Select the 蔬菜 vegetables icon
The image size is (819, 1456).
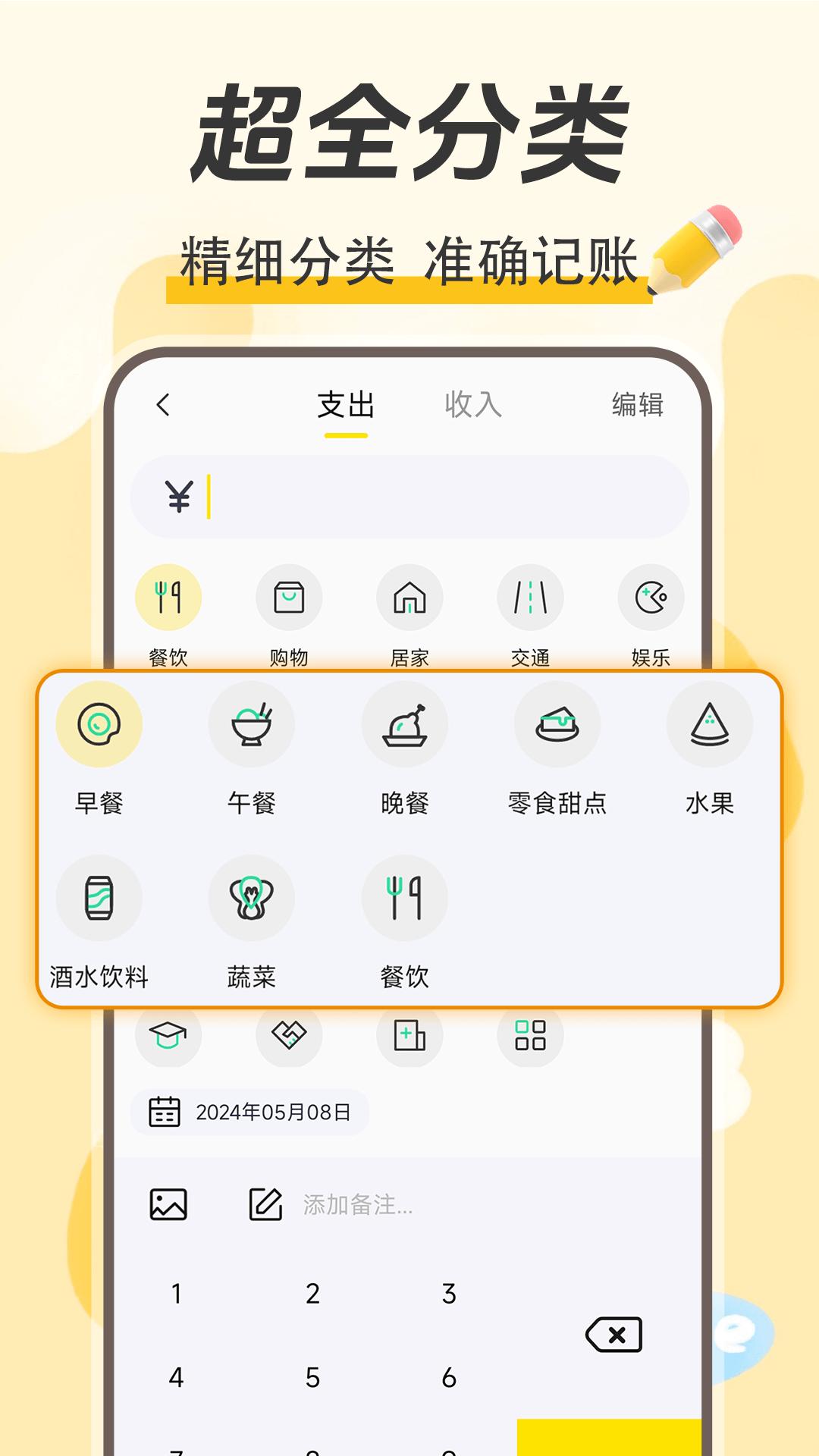[x=252, y=899]
